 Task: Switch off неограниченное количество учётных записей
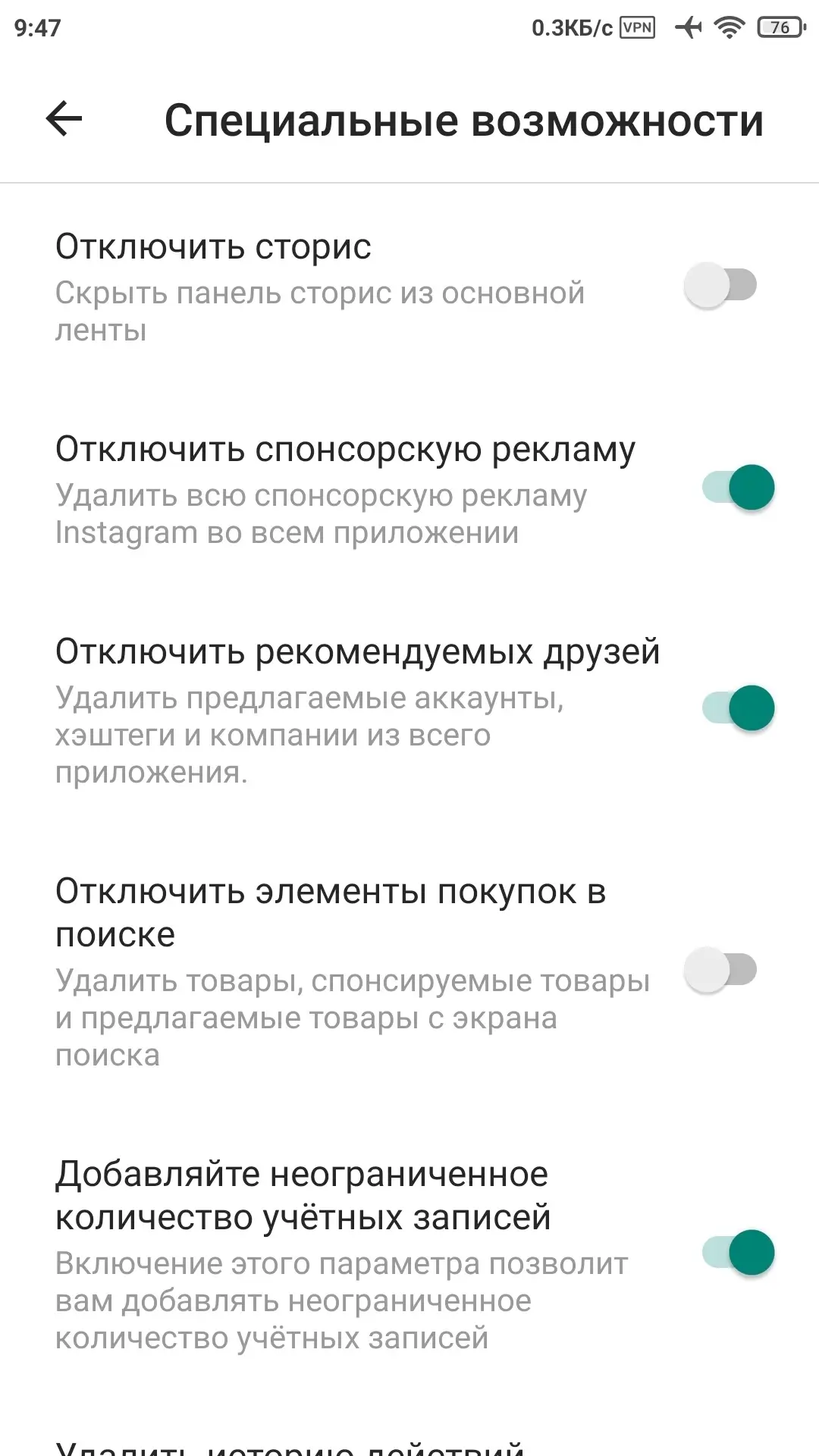click(x=738, y=1253)
